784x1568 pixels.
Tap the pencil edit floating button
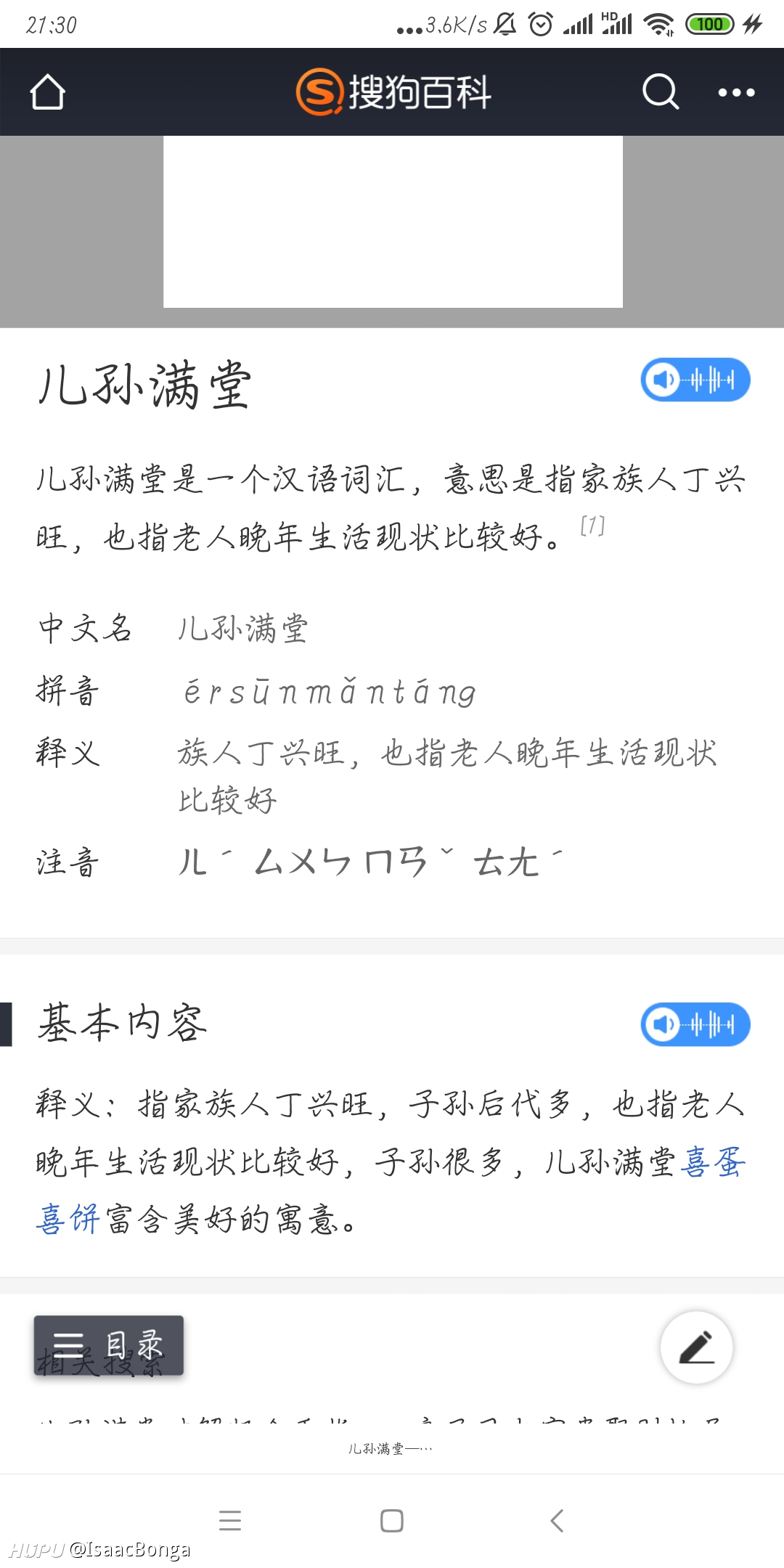pos(696,1347)
